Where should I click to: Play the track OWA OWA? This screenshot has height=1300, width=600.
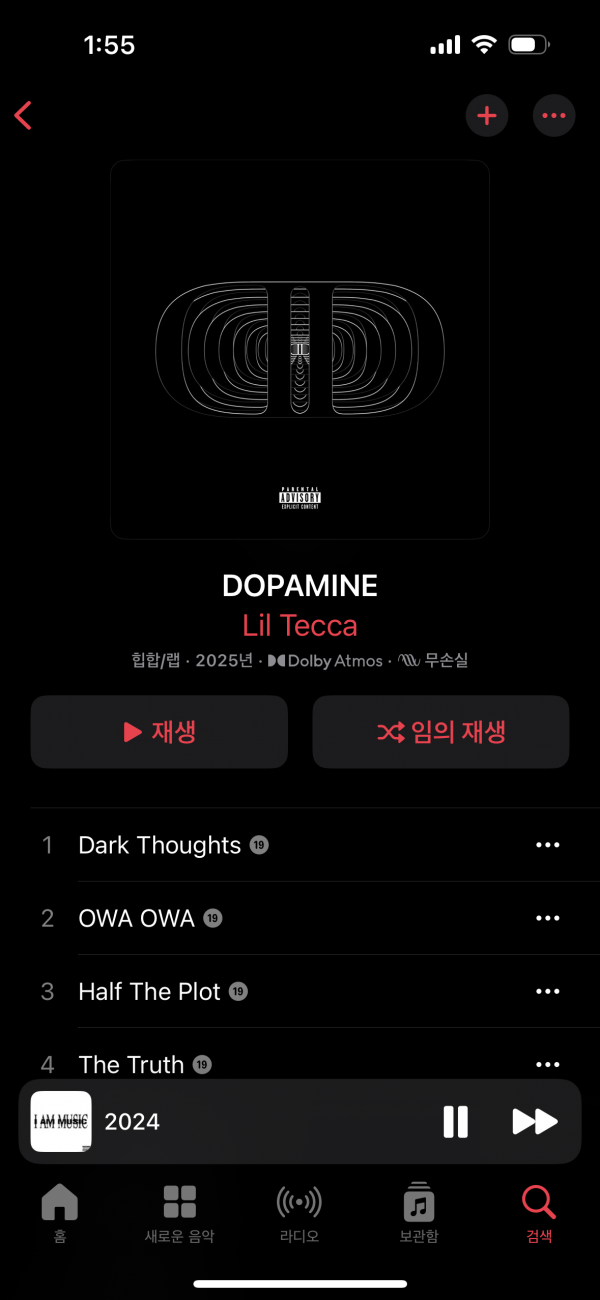click(137, 918)
